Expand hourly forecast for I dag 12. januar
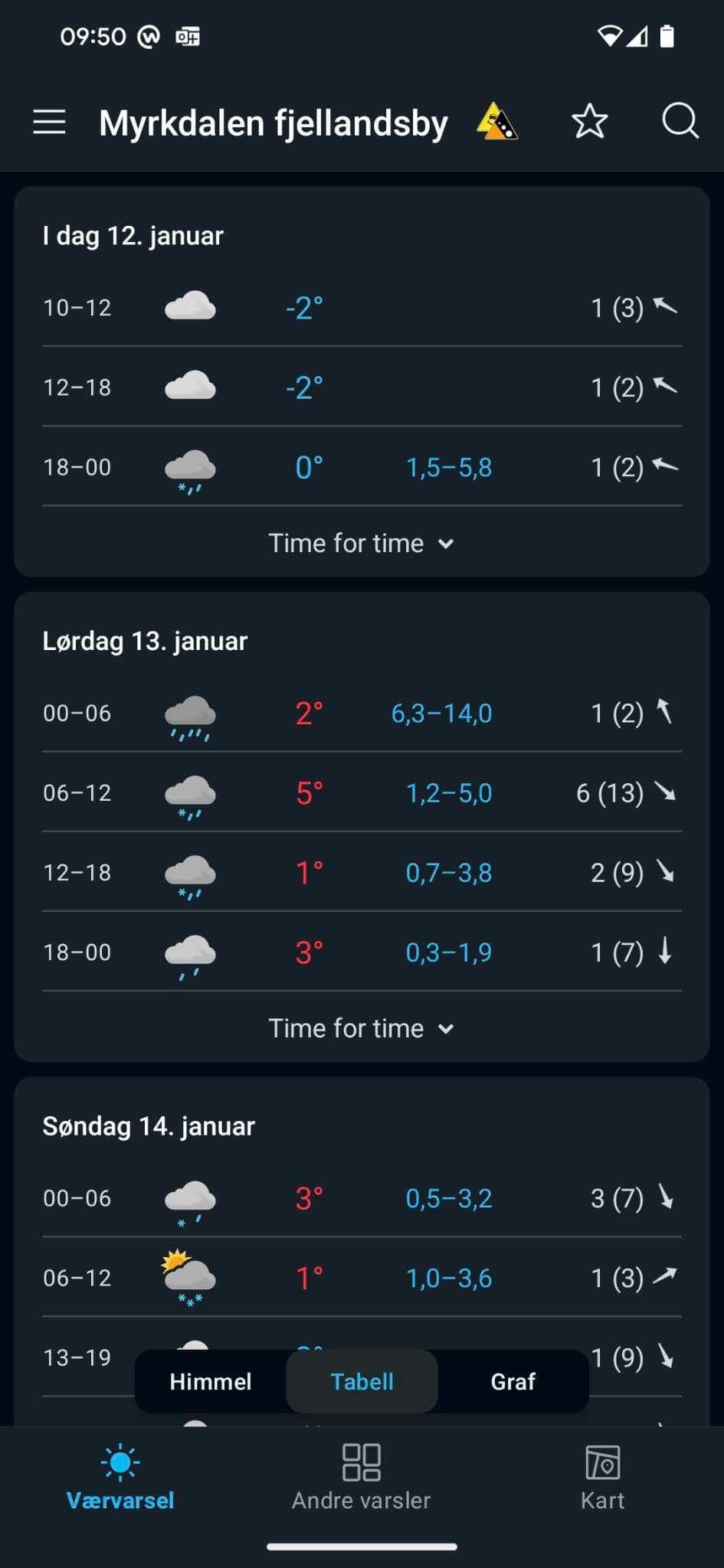The width and height of the screenshot is (724, 1568). 361,544
